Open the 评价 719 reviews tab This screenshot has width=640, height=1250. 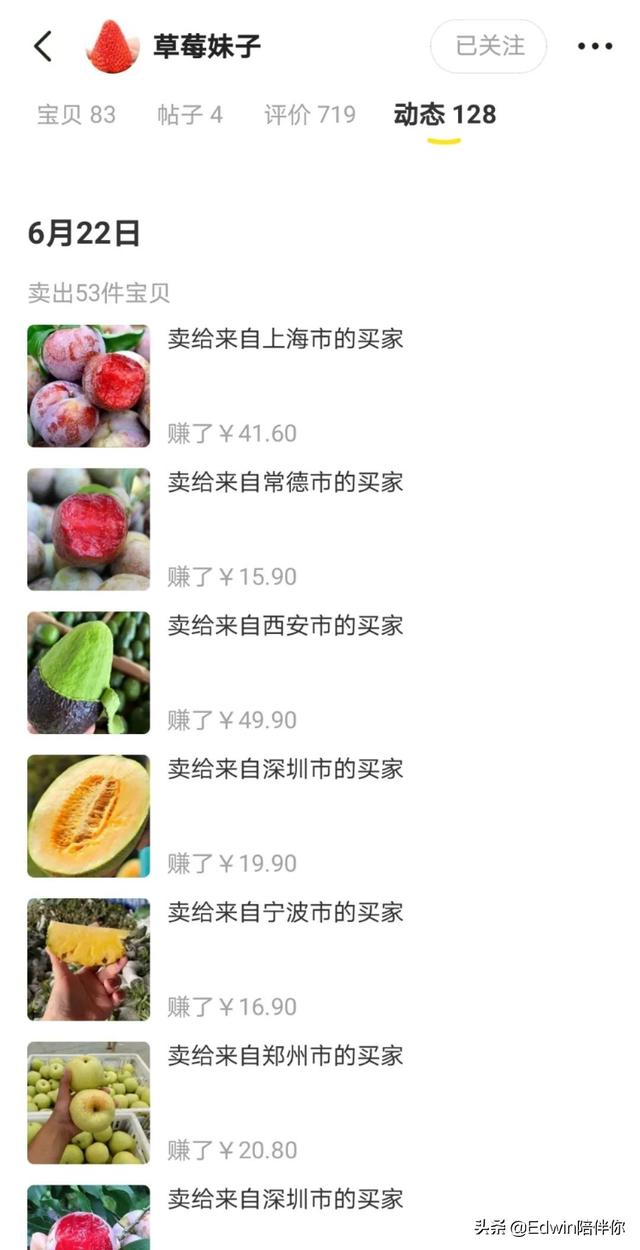[309, 115]
